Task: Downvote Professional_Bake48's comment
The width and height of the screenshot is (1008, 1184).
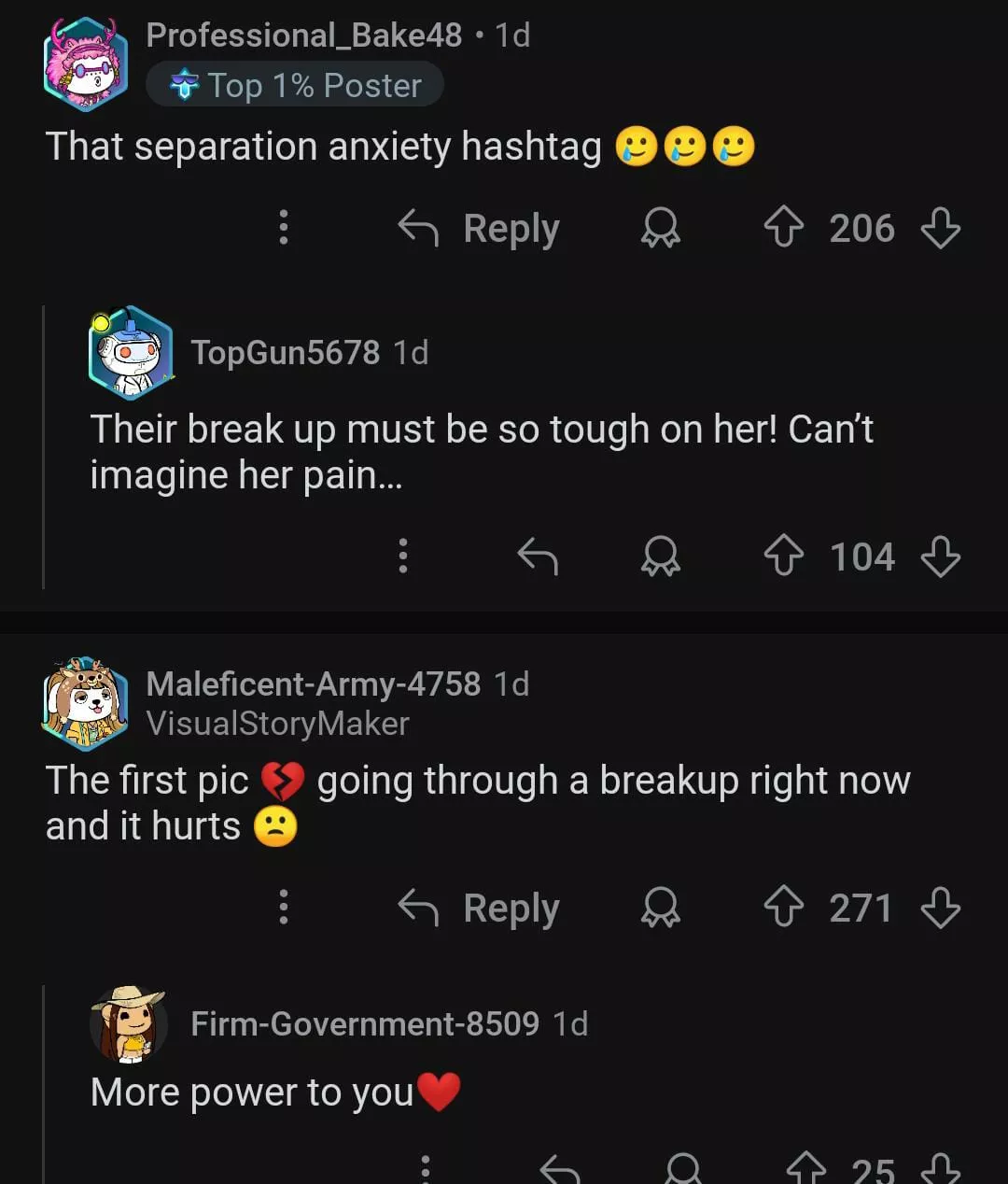Action: (x=940, y=228)
